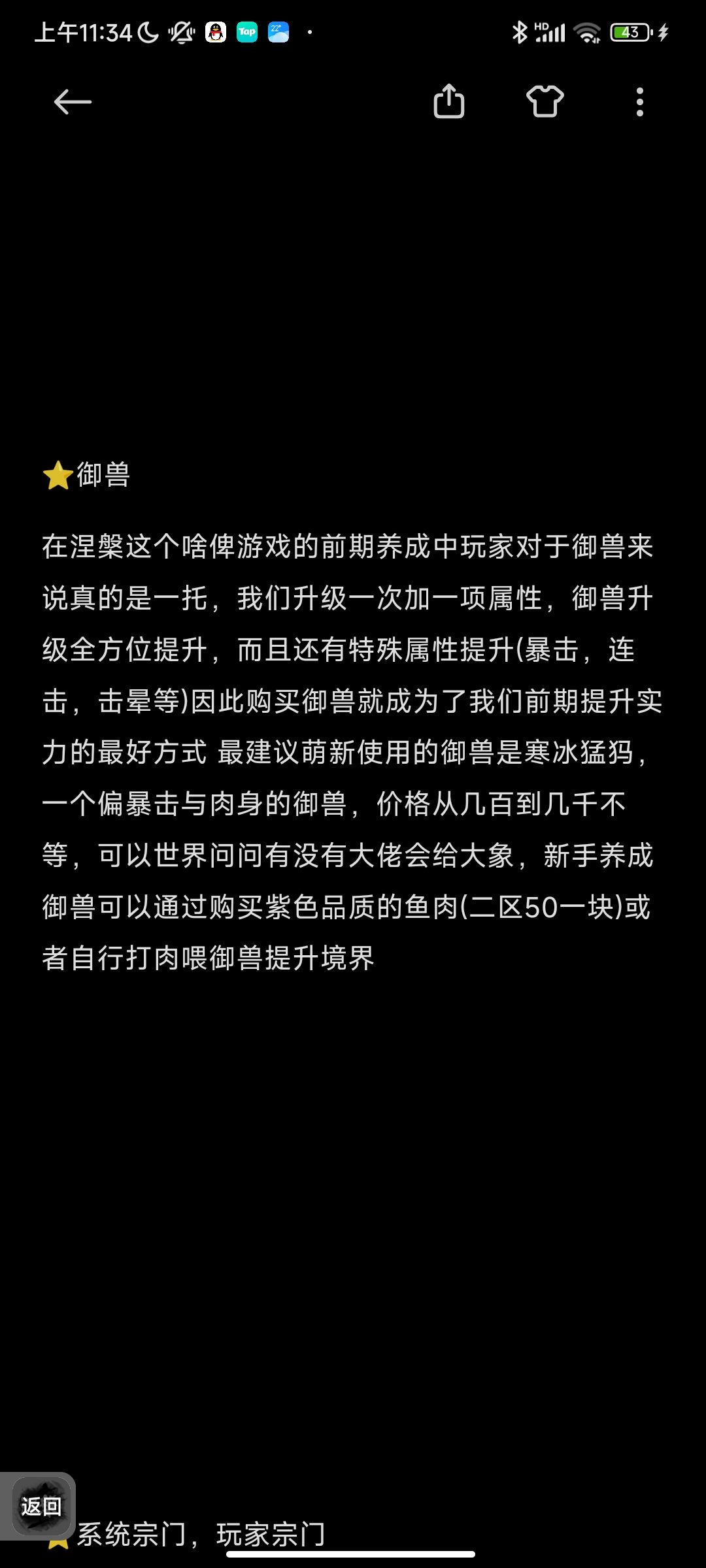Tap the QQ icon in the status bar
Viewport: 706px width, 1568px height.
(x=216, y=31)
